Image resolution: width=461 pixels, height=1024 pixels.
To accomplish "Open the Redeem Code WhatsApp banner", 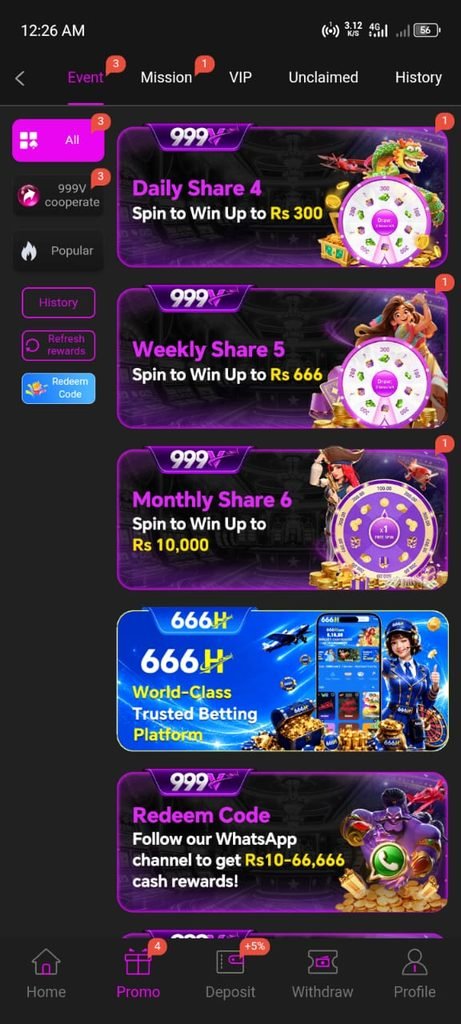I will 282,841.
